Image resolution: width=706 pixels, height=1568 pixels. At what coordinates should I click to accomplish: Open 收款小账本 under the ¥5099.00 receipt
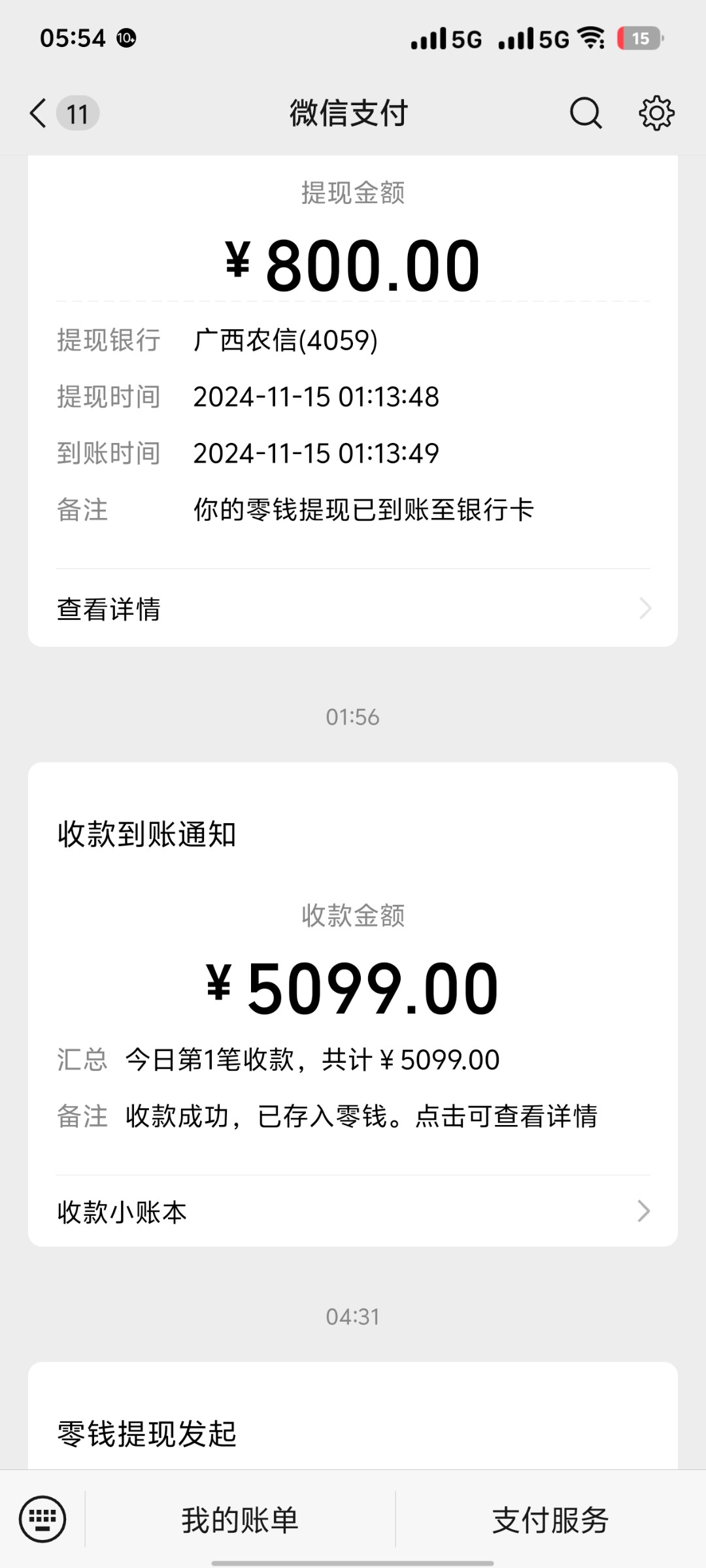353,1211
